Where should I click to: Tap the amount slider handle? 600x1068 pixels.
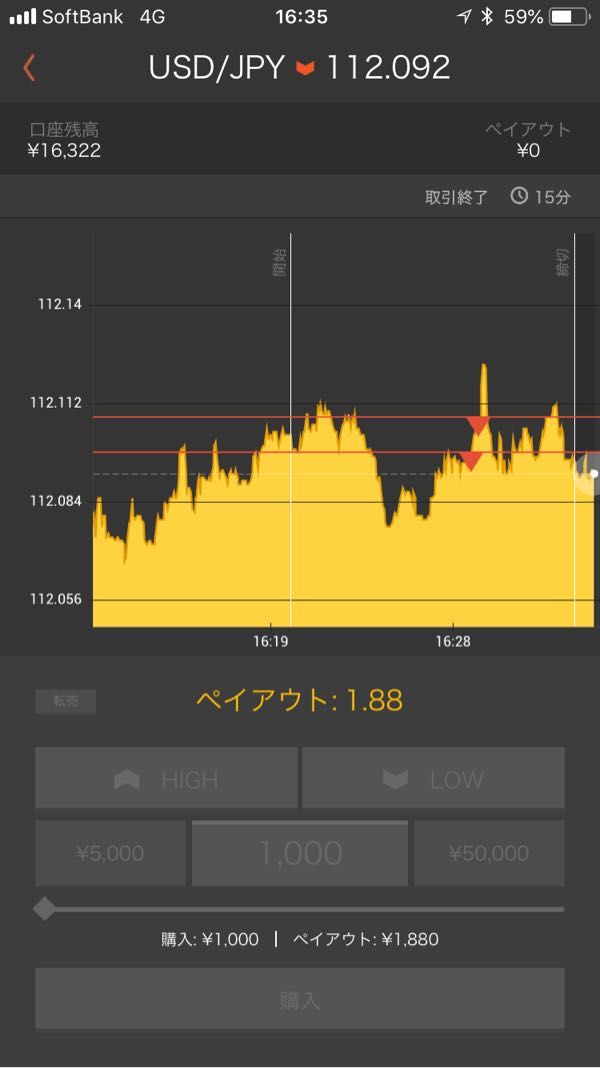pyautogui.click(x=45, y=909)
